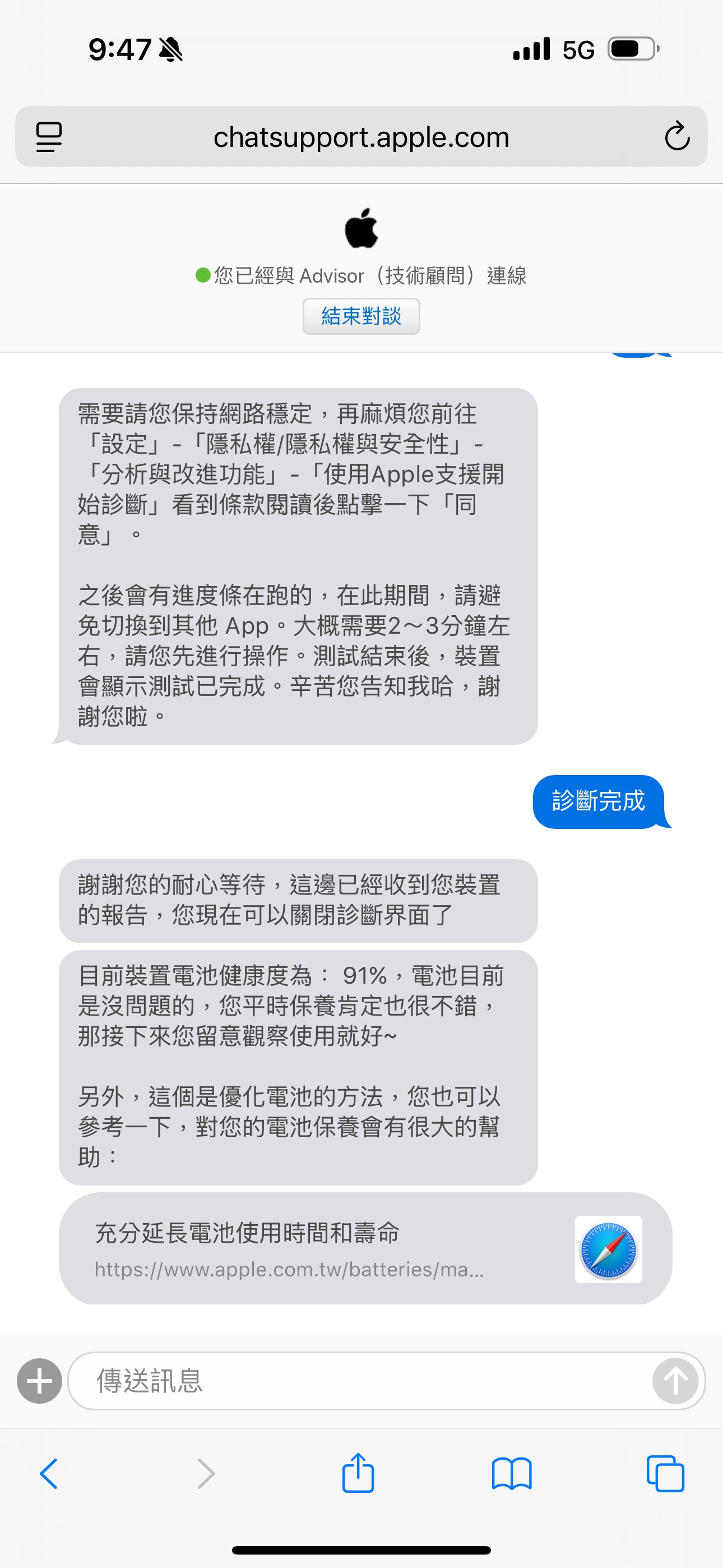Go back to the previous page
The image size is (723, 1568).
(49, 1474)
